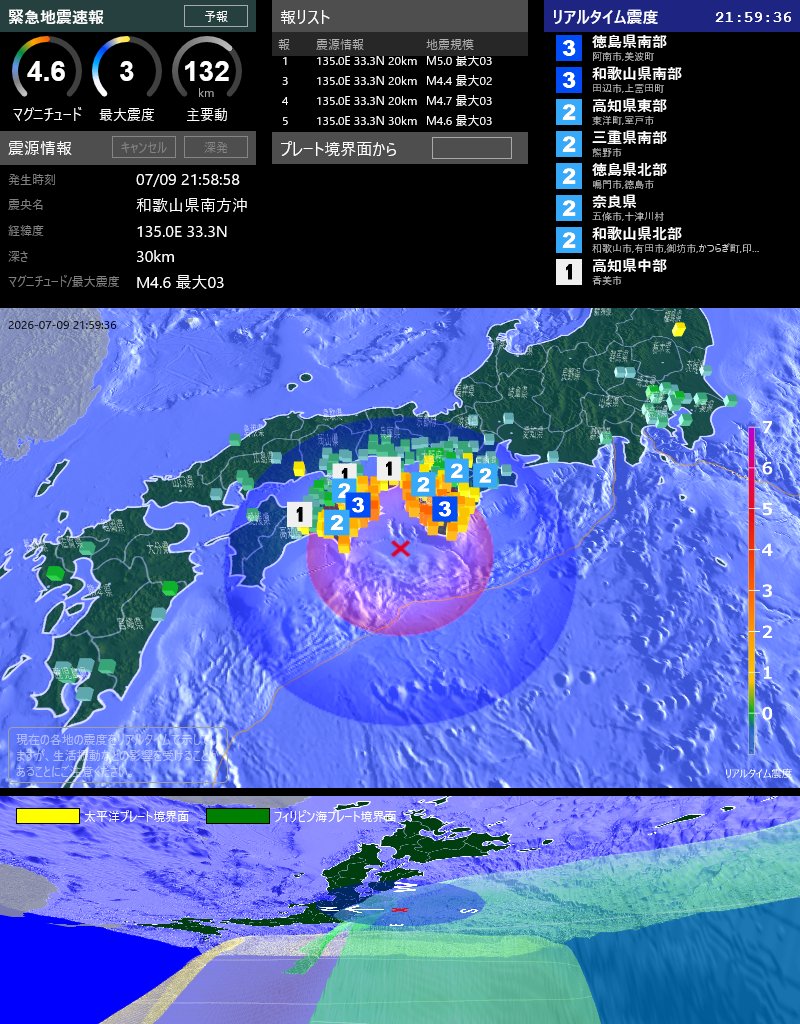Viewport: 800px width, 1024px height.
Task: Select report 1 with M5.0 in 報リスト
Action: [400, 61]
